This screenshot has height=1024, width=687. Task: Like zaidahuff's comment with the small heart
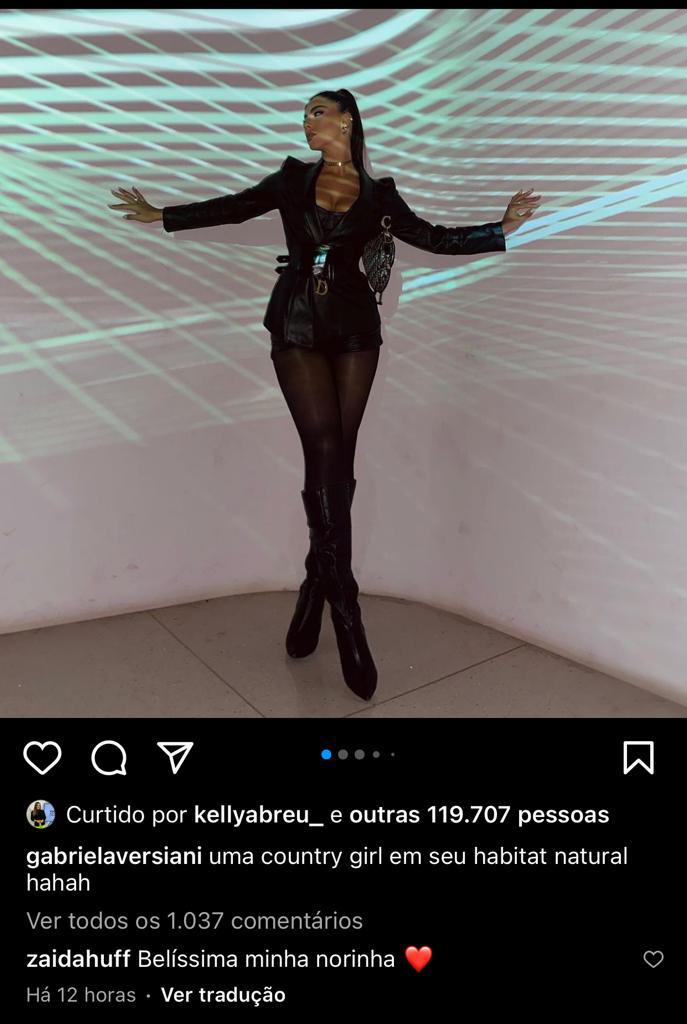pos(653,959)
